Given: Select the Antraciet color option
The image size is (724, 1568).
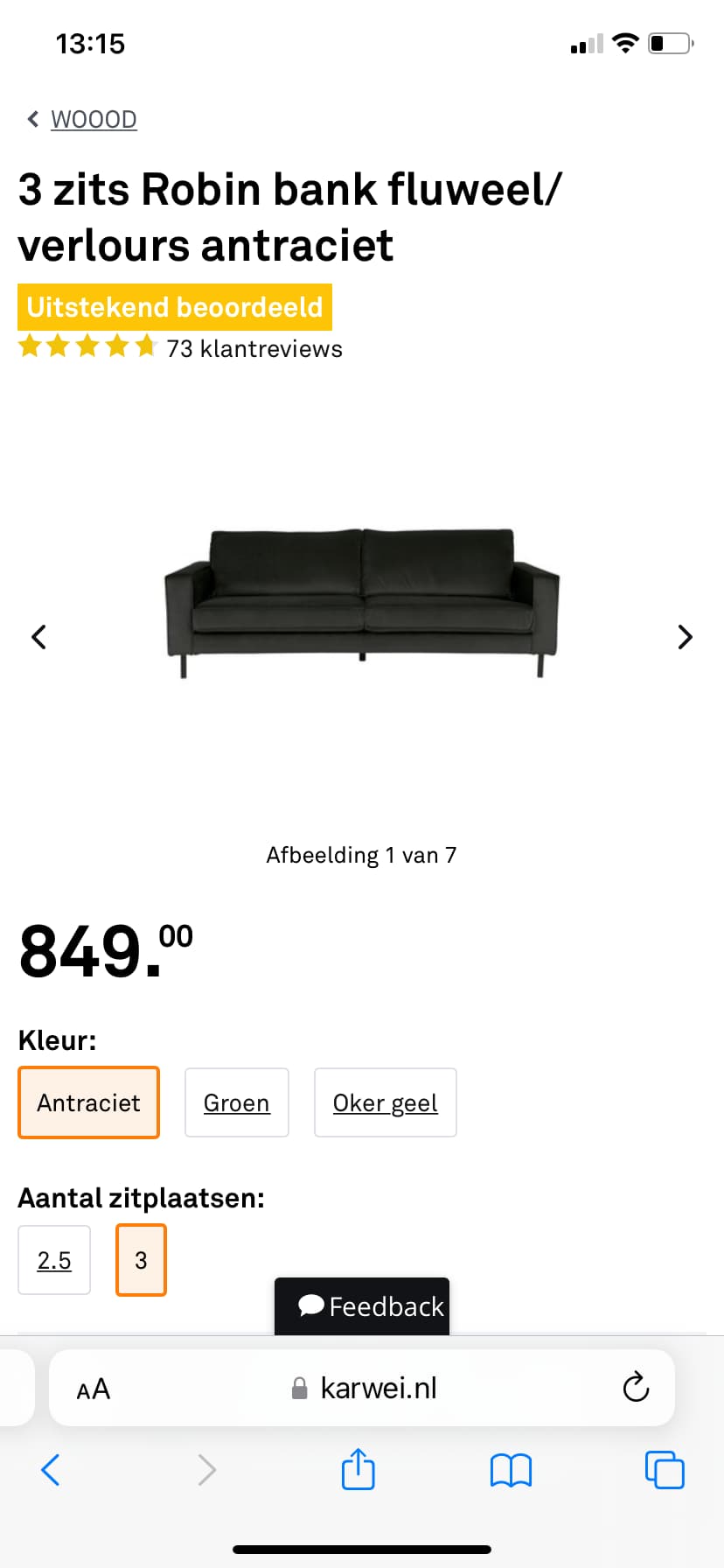Looking at the screenshot, I should pyautogui.click(x=88, y=1102).
